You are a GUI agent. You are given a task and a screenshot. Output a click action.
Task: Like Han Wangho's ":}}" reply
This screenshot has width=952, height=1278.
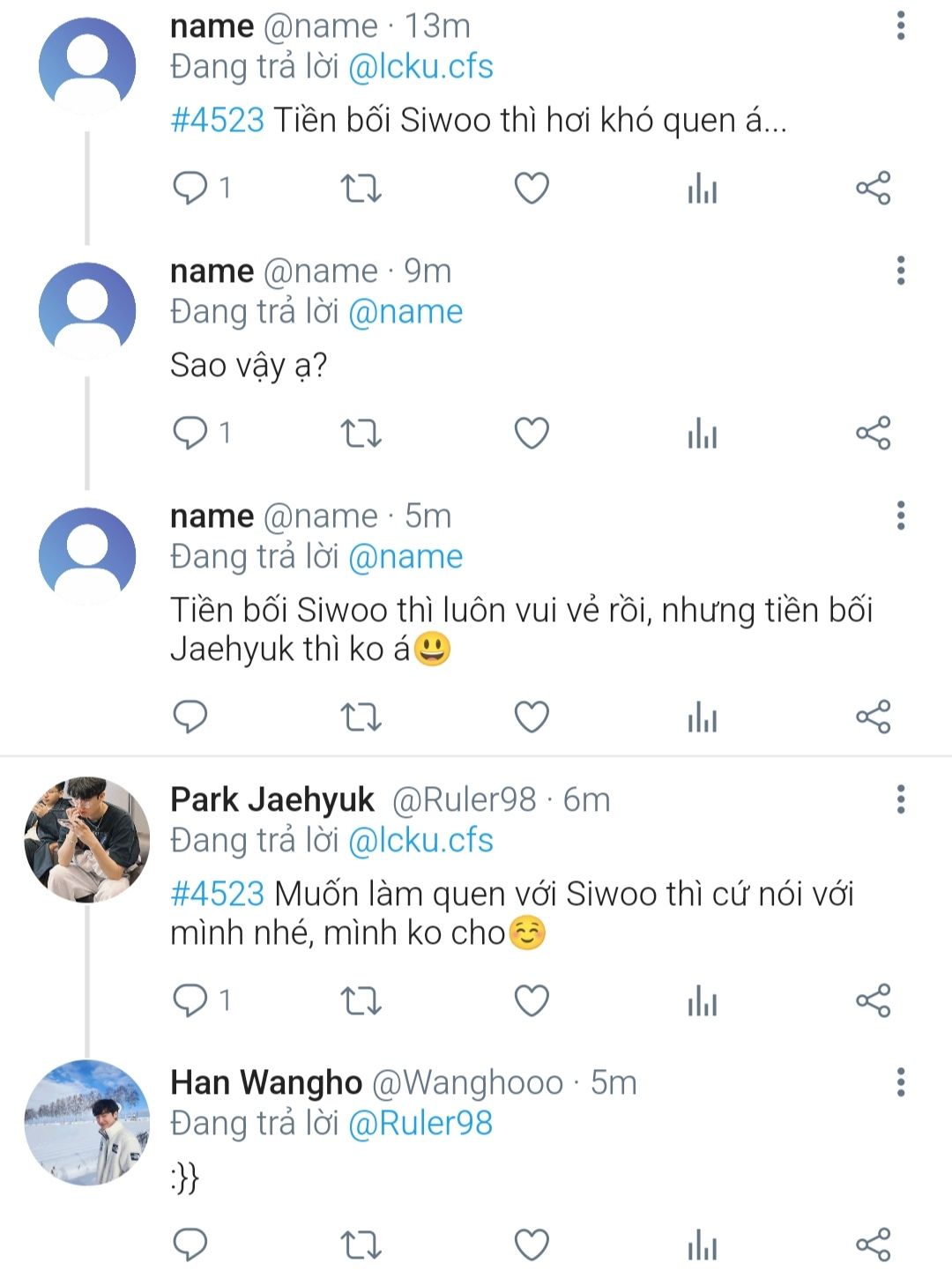coord(532,1245)
